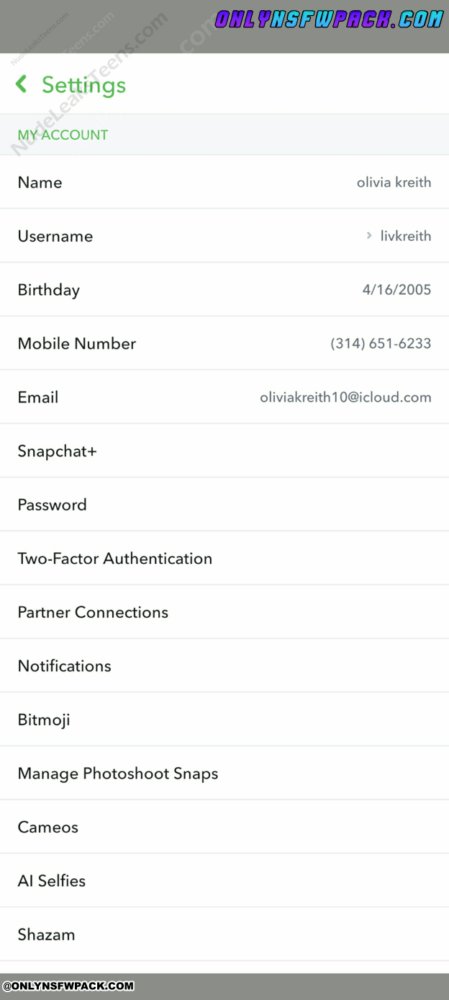This screenshot has height=1000, width=449.
Task: Select Manage Photoshoot Snaps
Action: tap(224, 773)
